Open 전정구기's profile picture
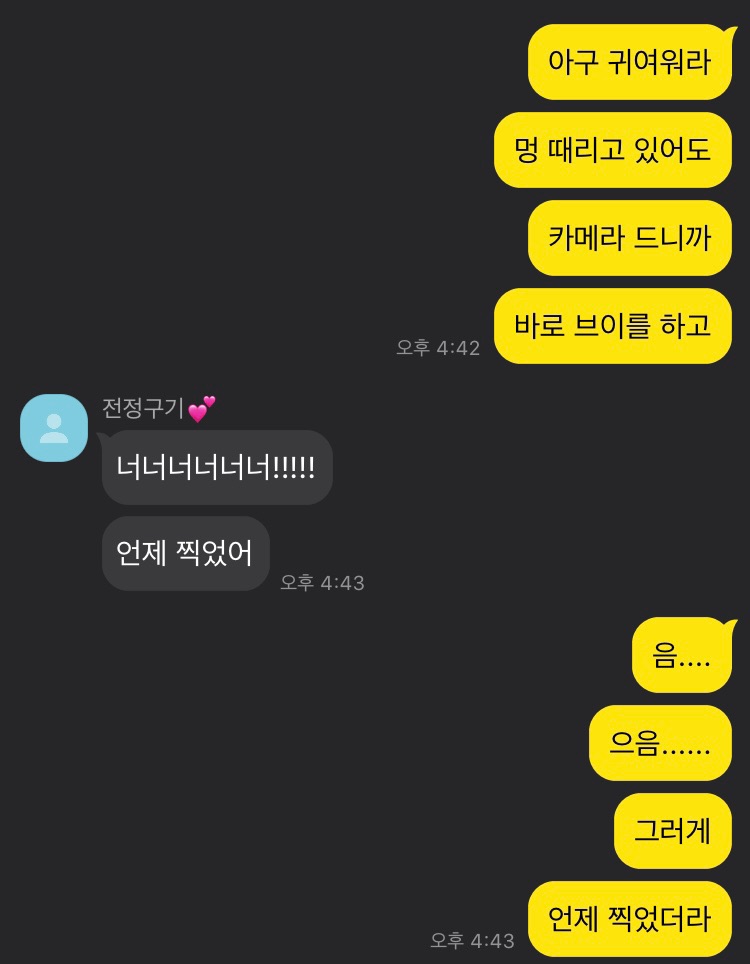Viewport: 750px width, 964px height. point(54,428)
